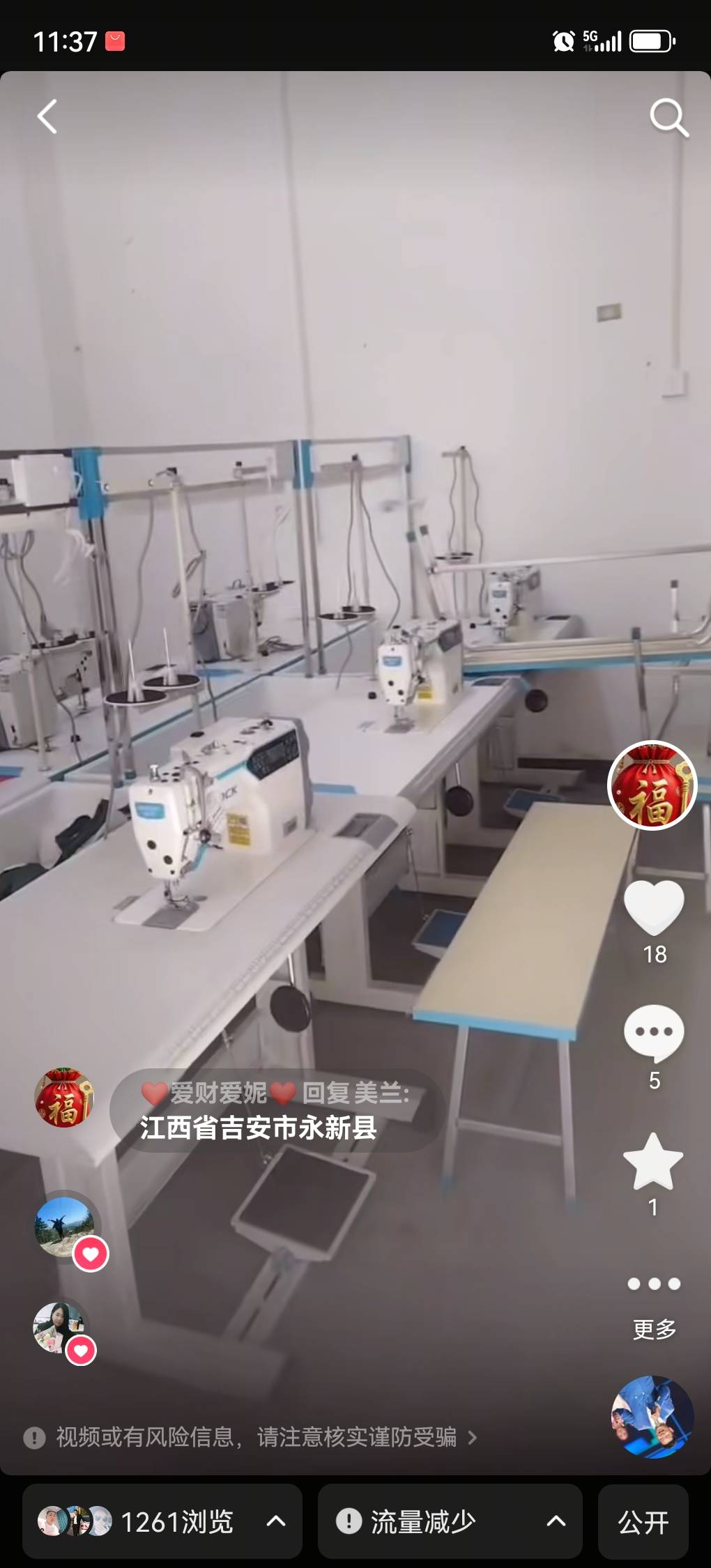Screen dimensions: 711x1568
Task: Open the comments bubble icon
Action: 654,1033
